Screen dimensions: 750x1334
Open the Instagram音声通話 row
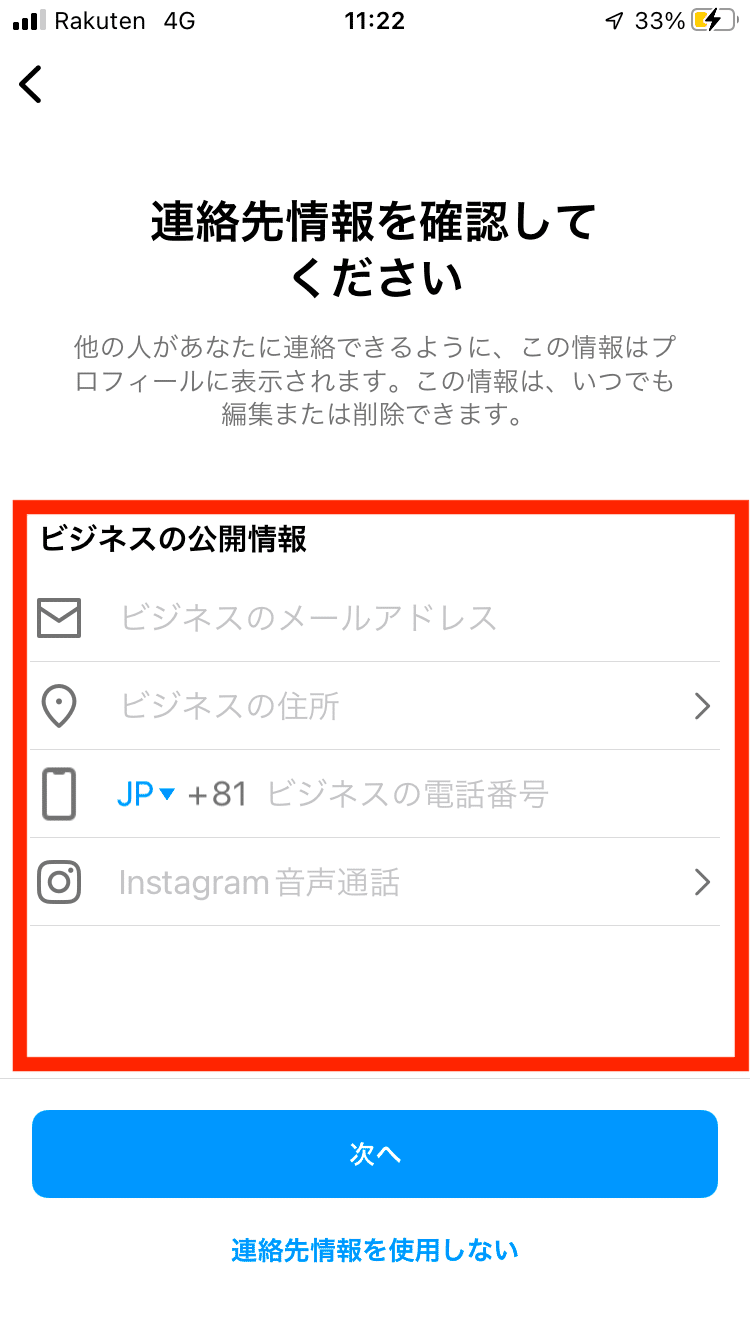click(375, 882)
